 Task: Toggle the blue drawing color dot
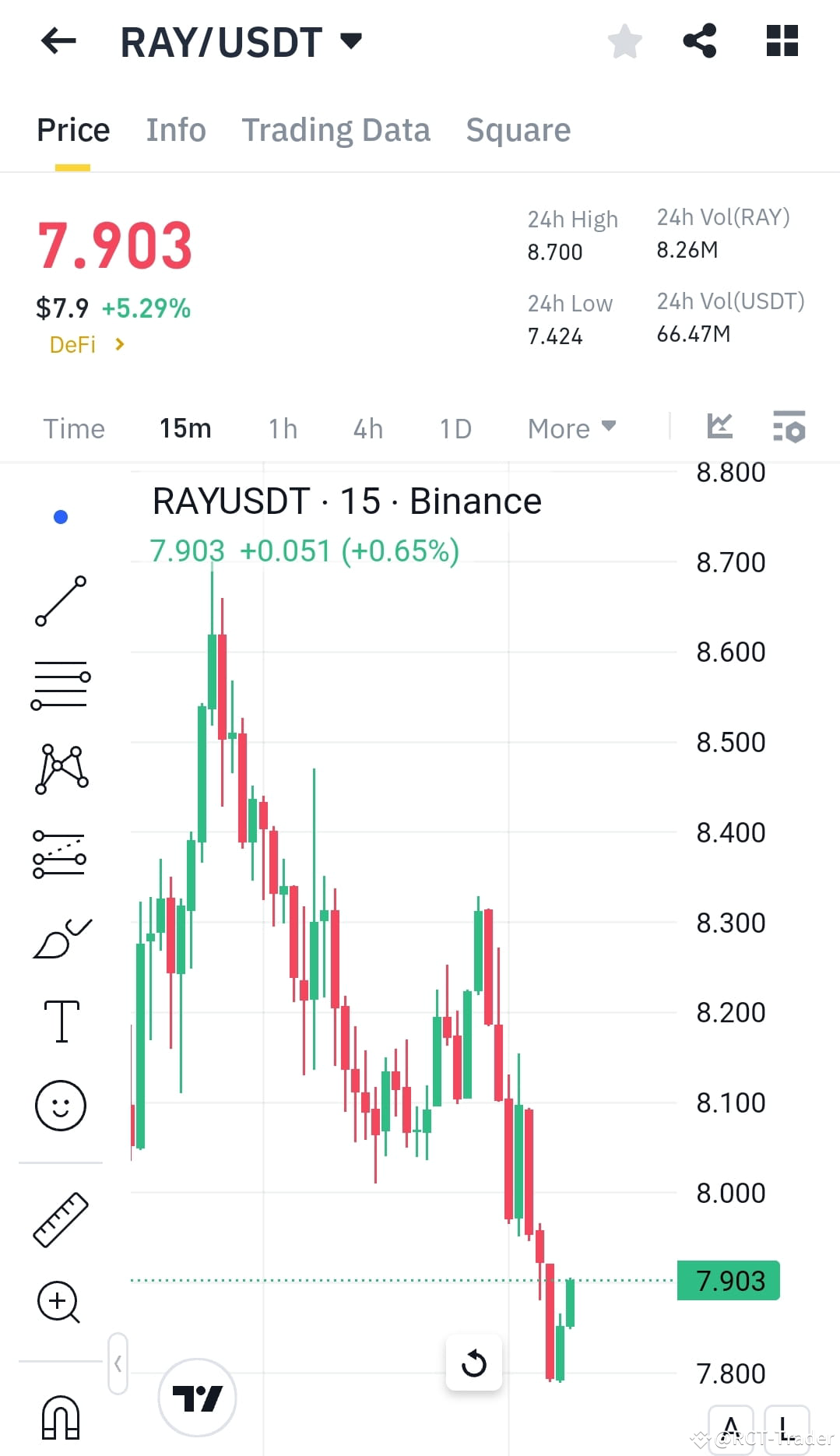pos(61,516)
